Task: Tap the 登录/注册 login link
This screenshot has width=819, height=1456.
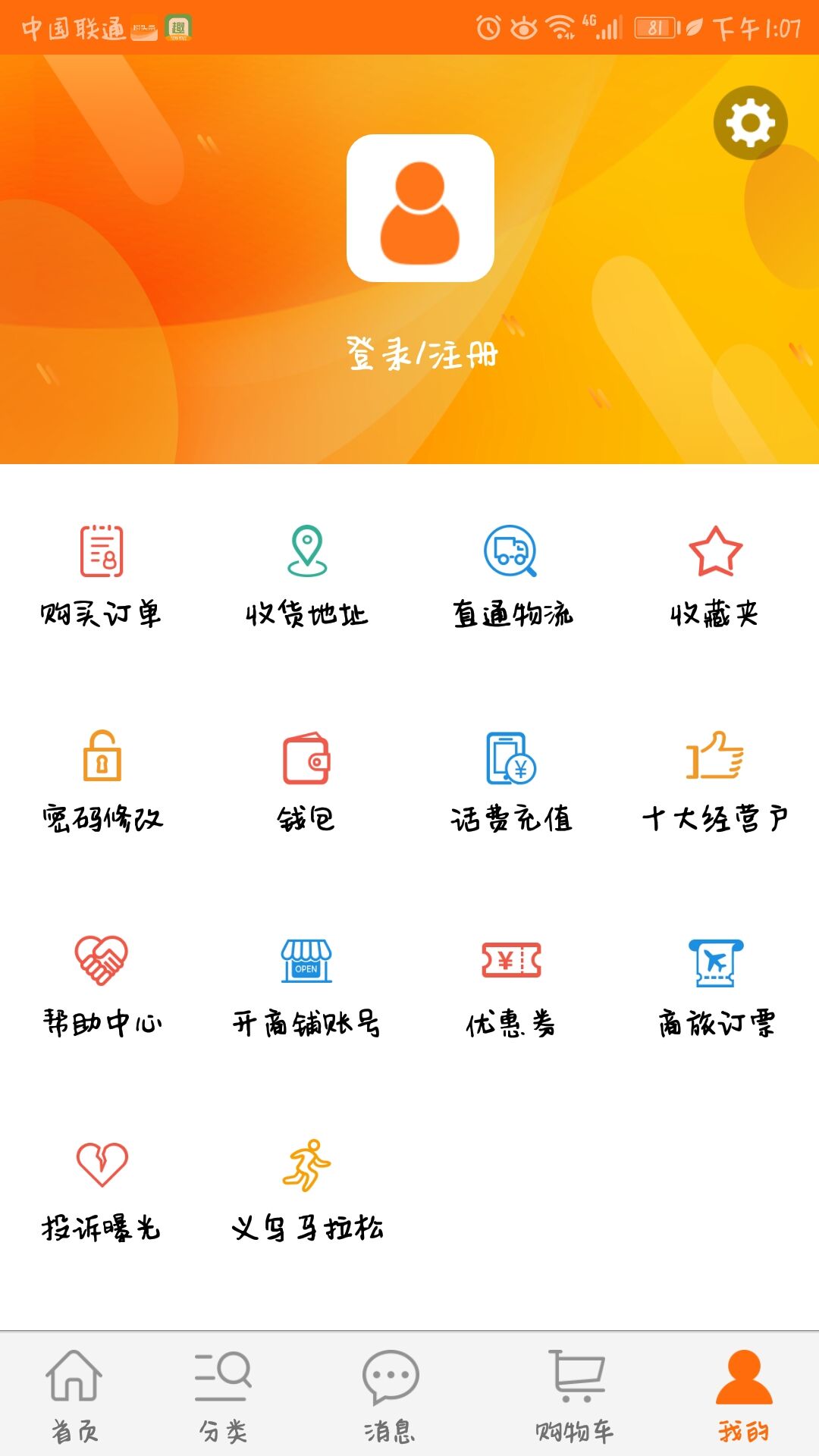Action: point(421,354)
